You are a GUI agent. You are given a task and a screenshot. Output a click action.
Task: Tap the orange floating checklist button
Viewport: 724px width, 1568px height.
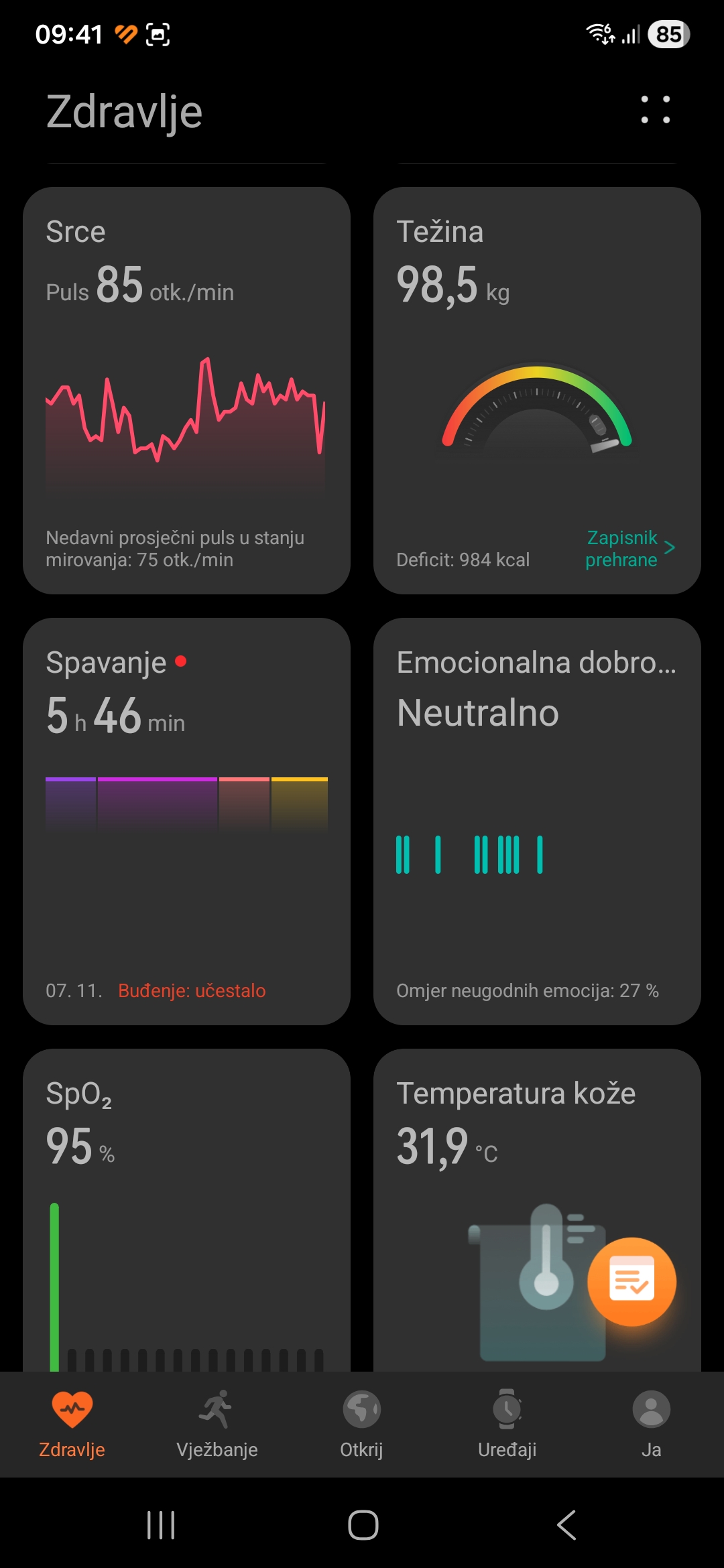[x=631, y=1281]
